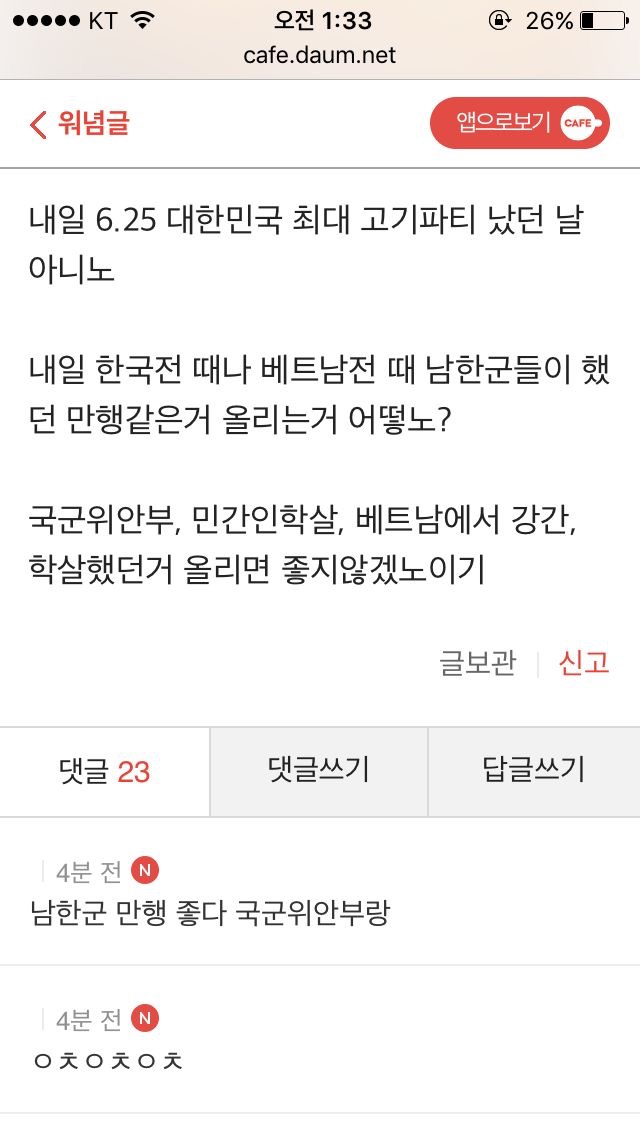Go back to 워념글 list
The width and height of the screenshot is (640, 1136).
pos(80,124)
